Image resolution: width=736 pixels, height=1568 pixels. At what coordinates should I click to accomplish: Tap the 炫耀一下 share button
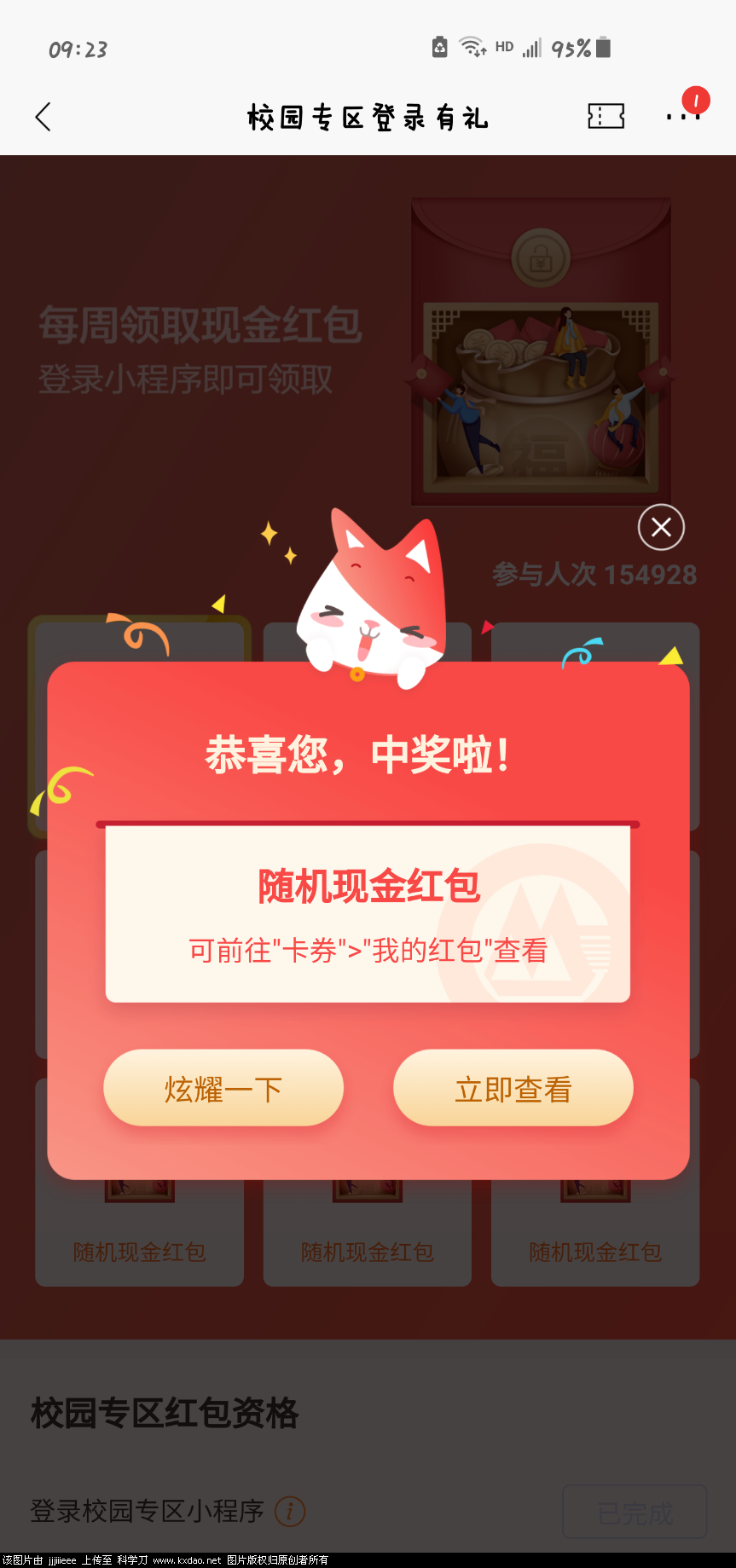[x=223, y=1088]
